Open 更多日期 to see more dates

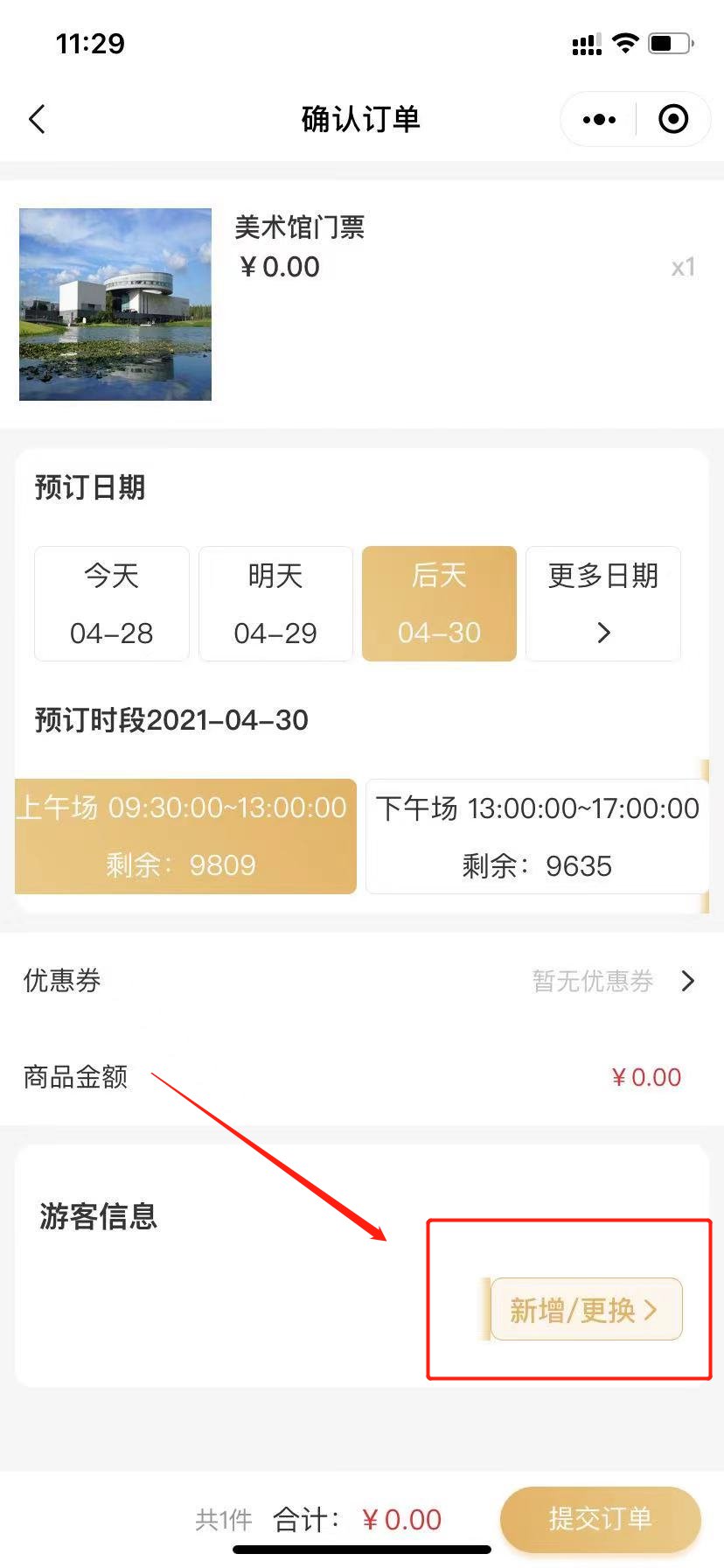(x=603, y=604)
